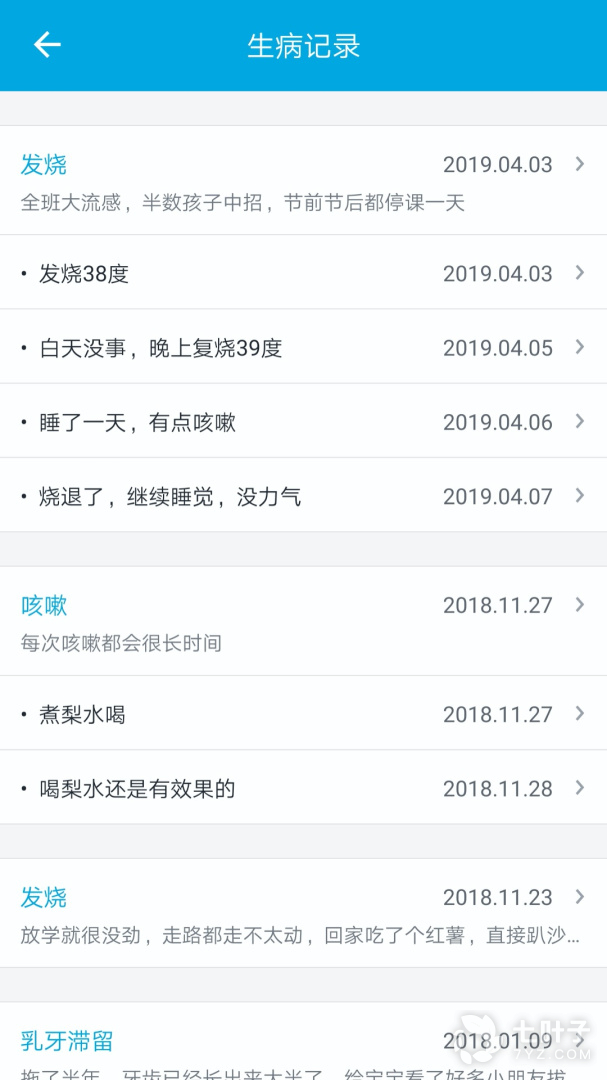Open the 发烧38度 entry

(303, 273)
